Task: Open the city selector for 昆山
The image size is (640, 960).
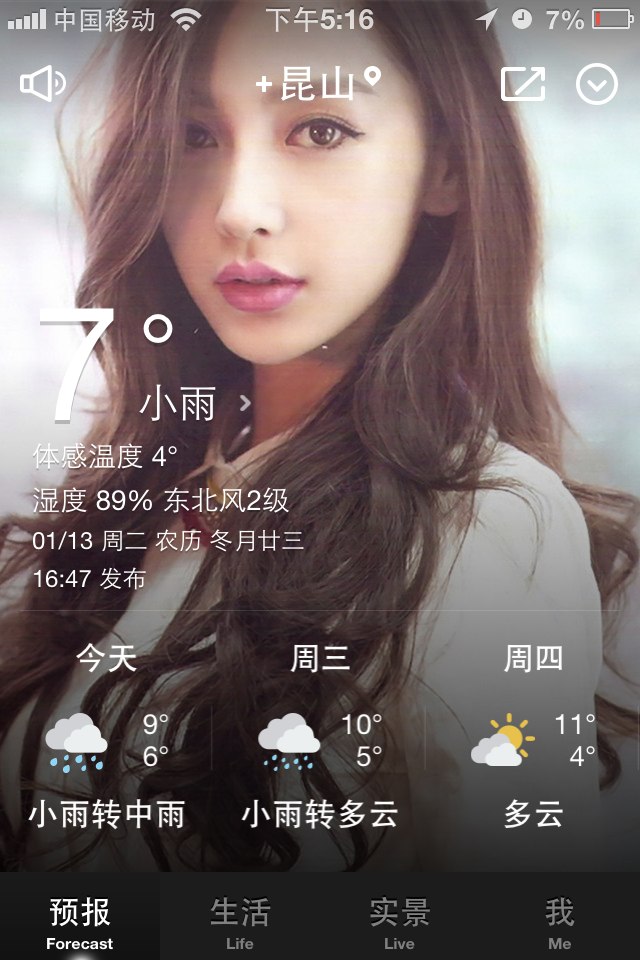Action: [x=318, y=84]
